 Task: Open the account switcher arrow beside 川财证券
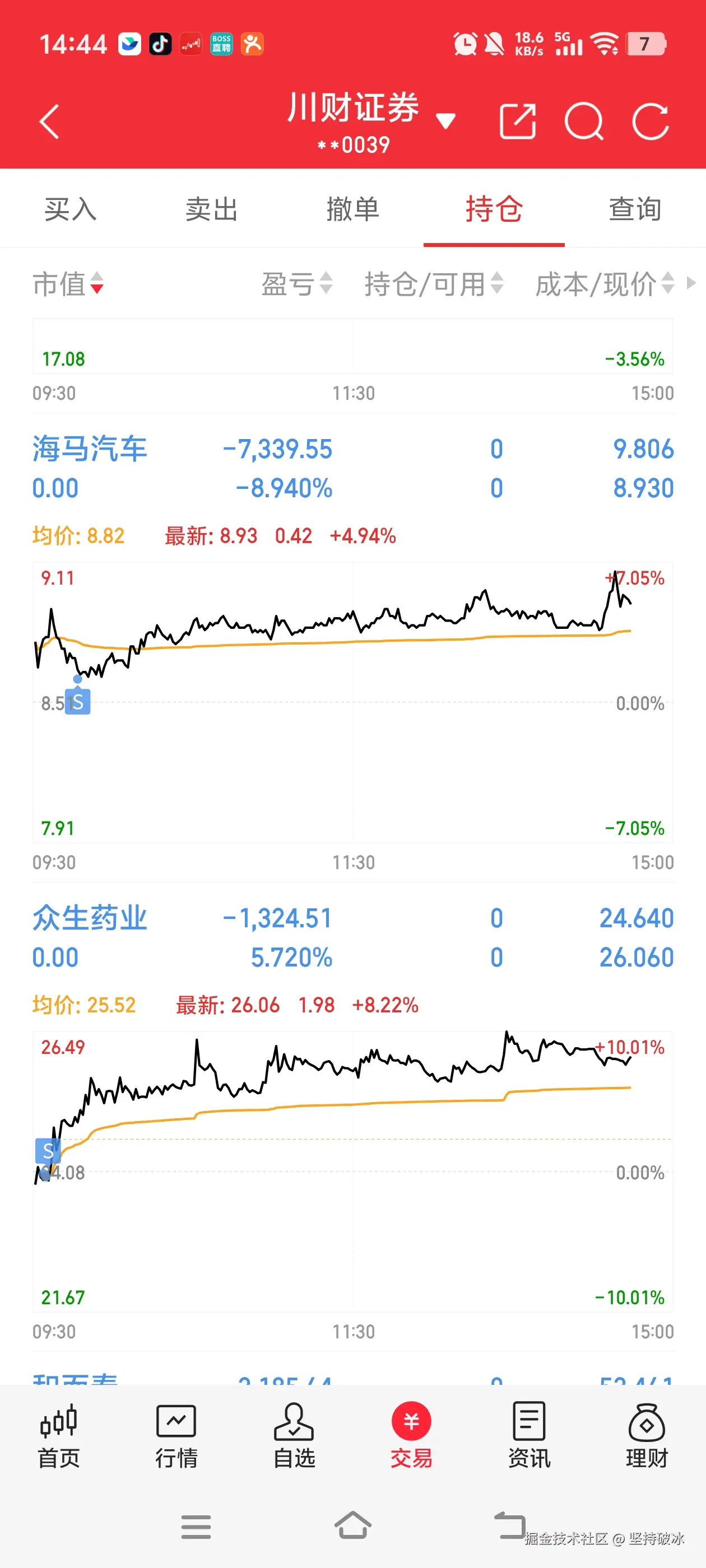pos(445,120)
